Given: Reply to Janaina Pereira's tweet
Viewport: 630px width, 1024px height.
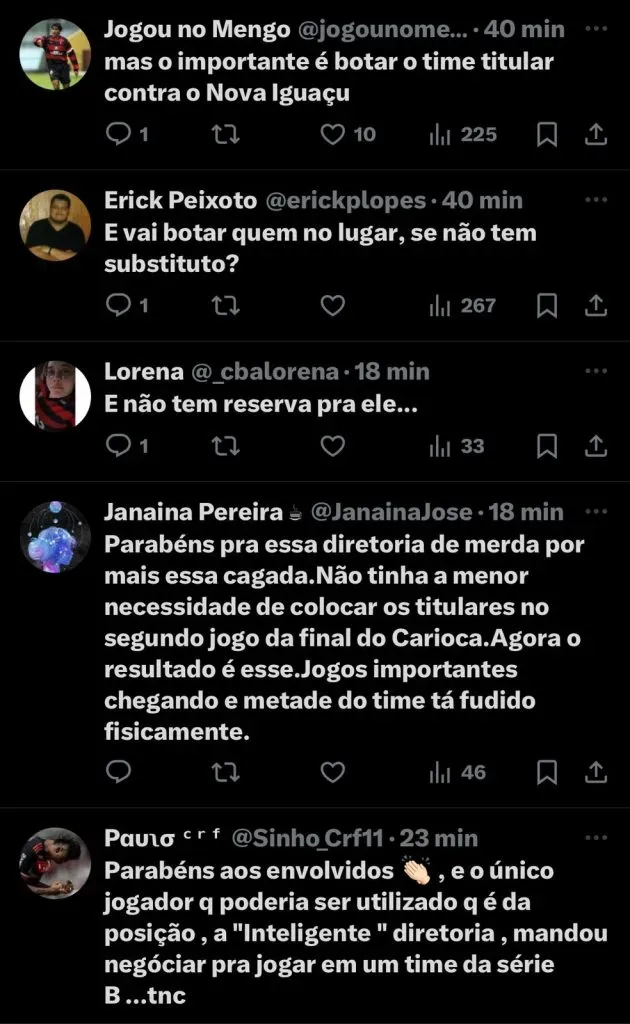Looking at the screenshot, I should (x=119, y=771).
